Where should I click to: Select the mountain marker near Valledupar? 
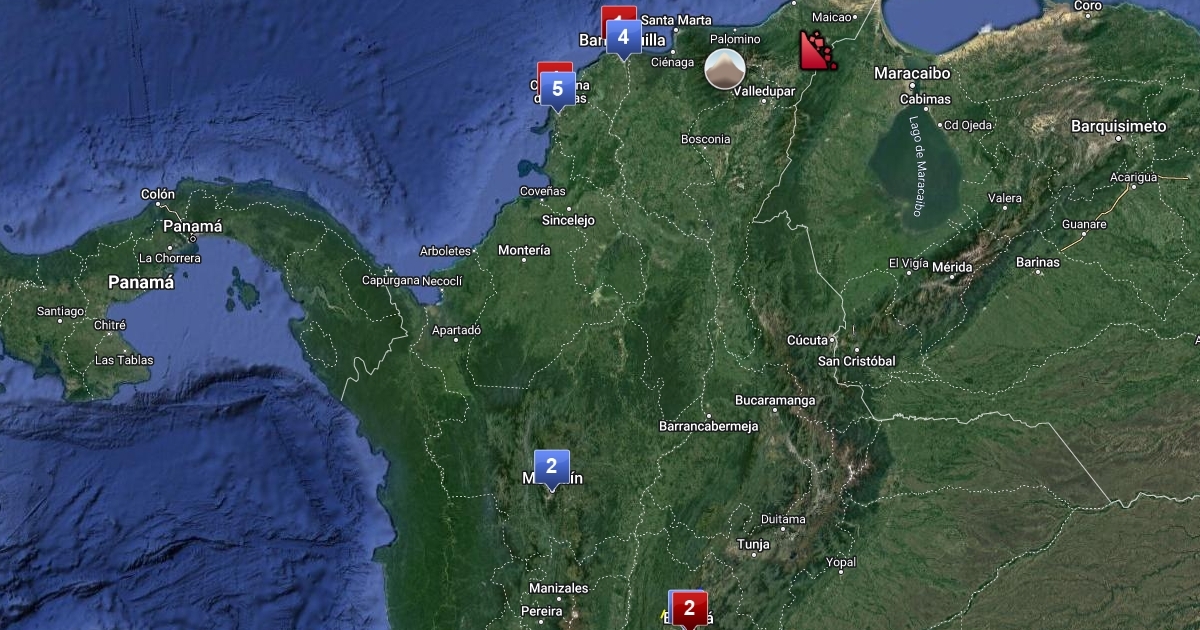725,68
